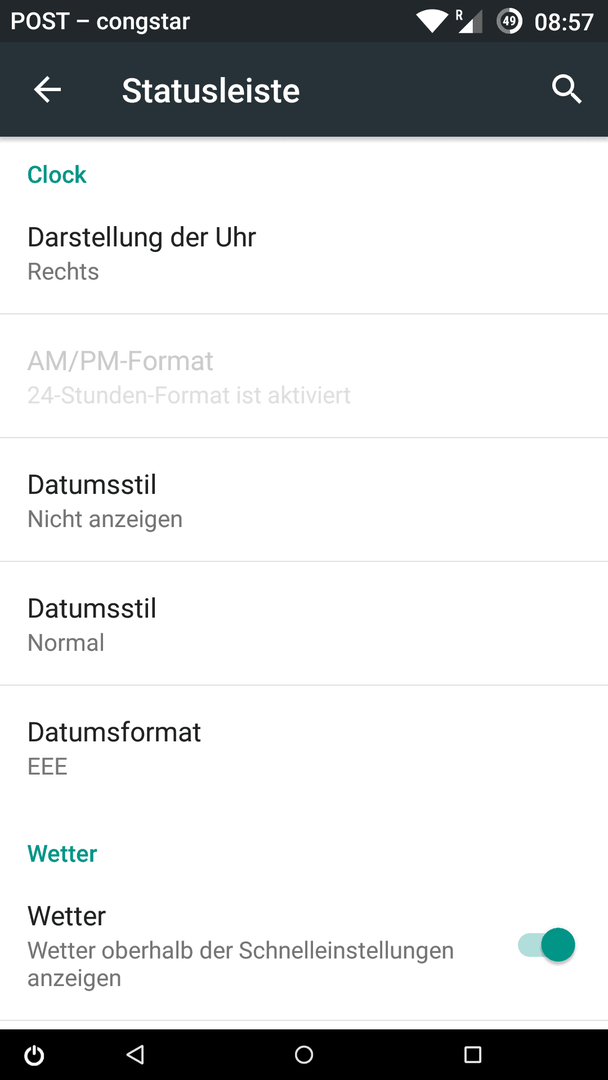Open the Datumsformat setting
Image resolution: width=608 pixels, height=1080 pixels.
tap(304, 747)
